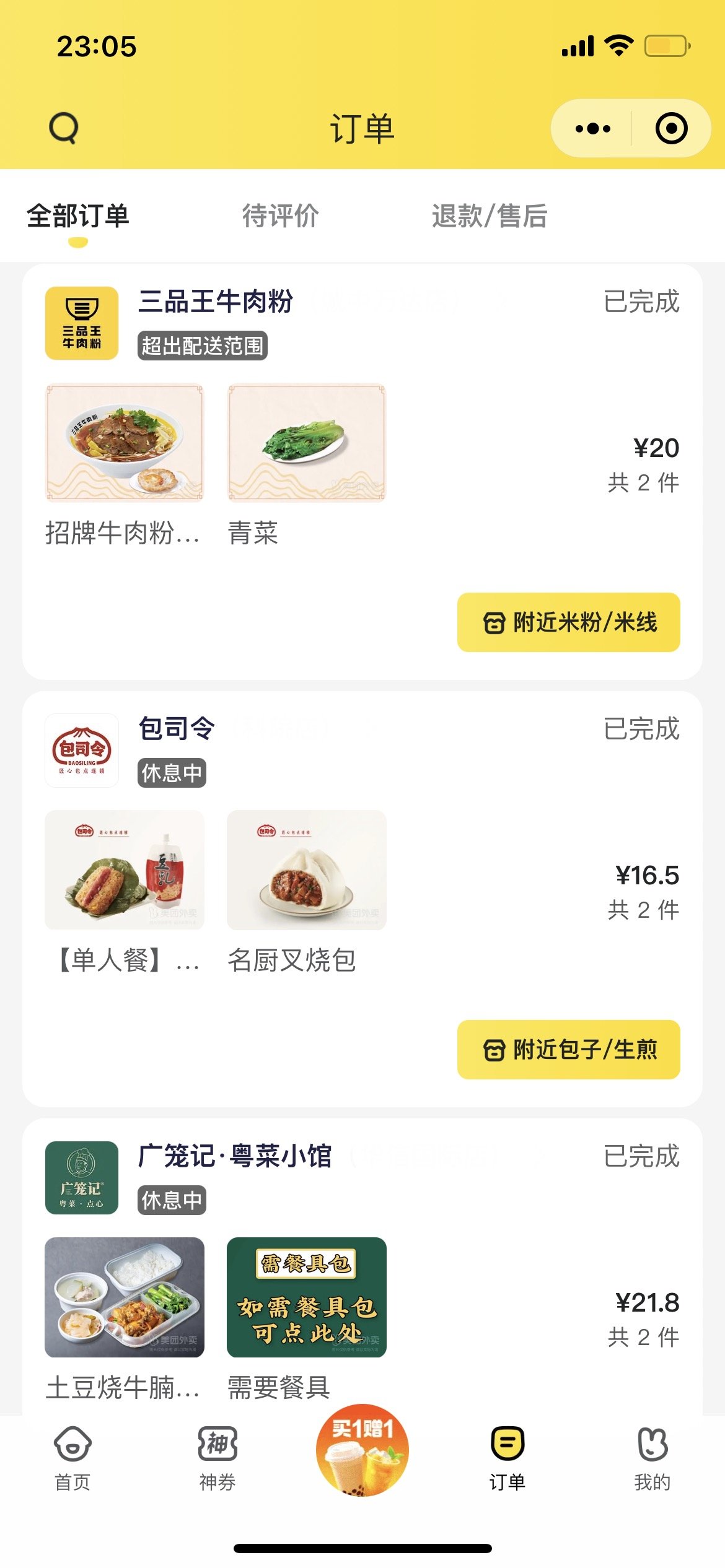Go to the 首页 tab
Viewport: 725px width, 1568px height.
(72, 1458)
